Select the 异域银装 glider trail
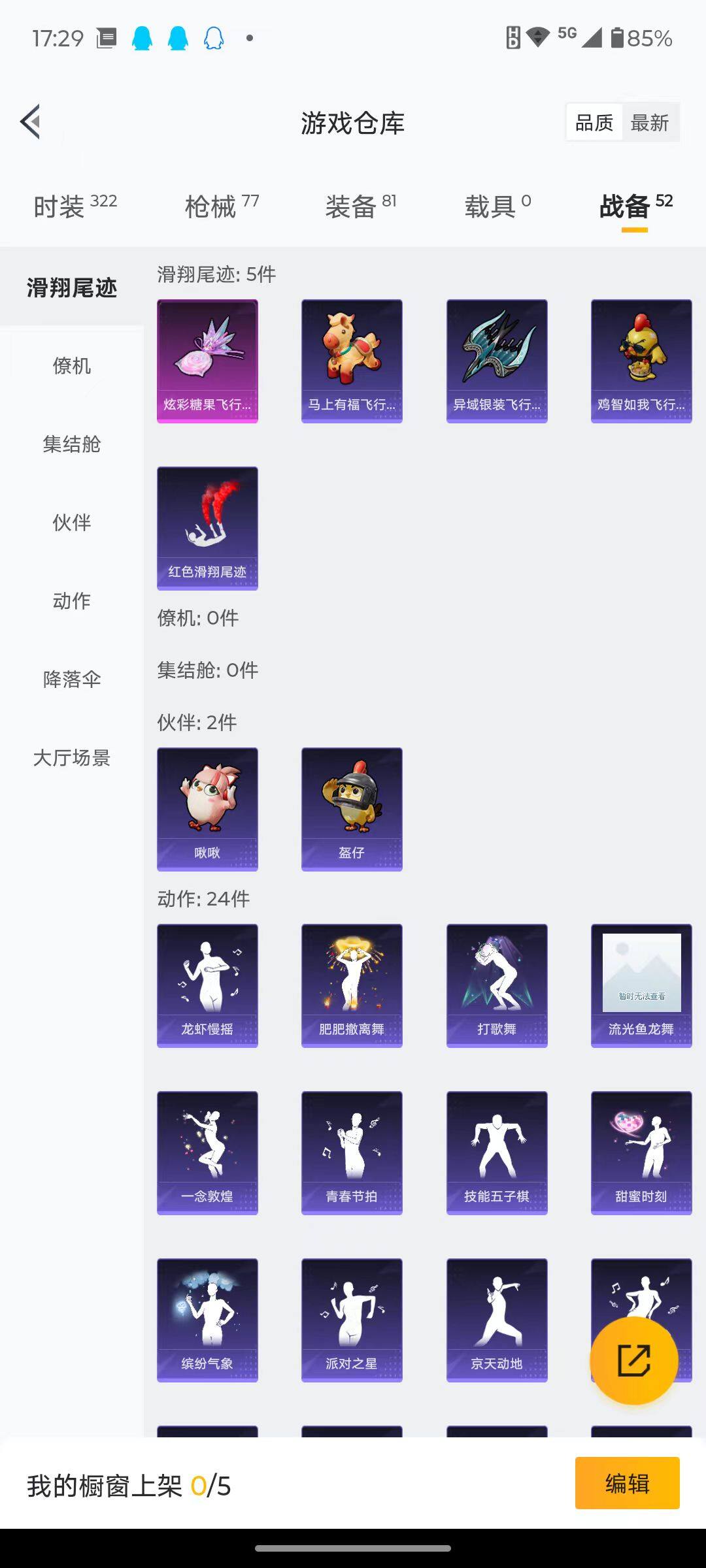706x1568 pixels. pos(496,359)
